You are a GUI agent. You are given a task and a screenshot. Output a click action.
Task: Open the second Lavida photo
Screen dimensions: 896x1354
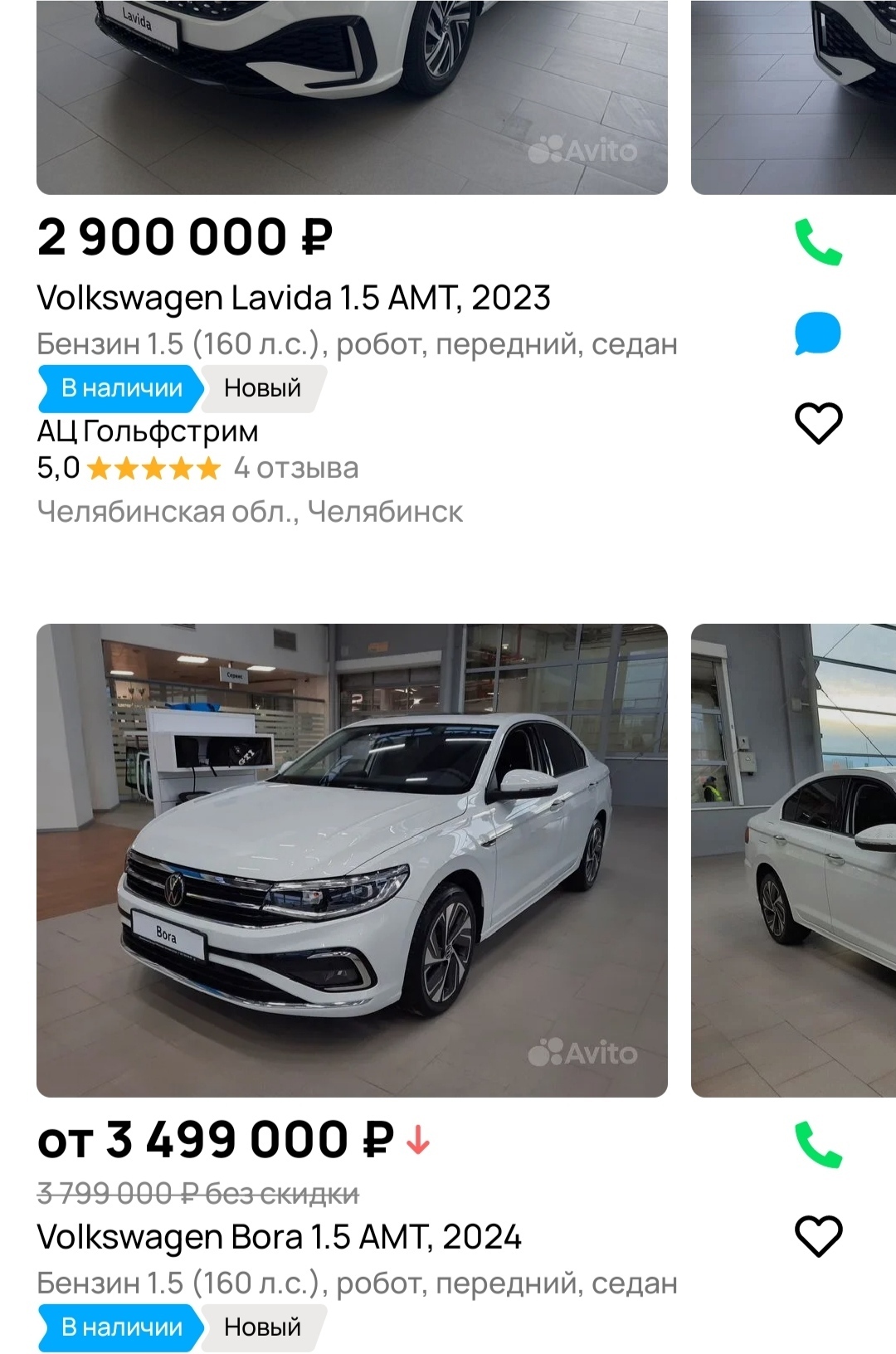(794, 97)
